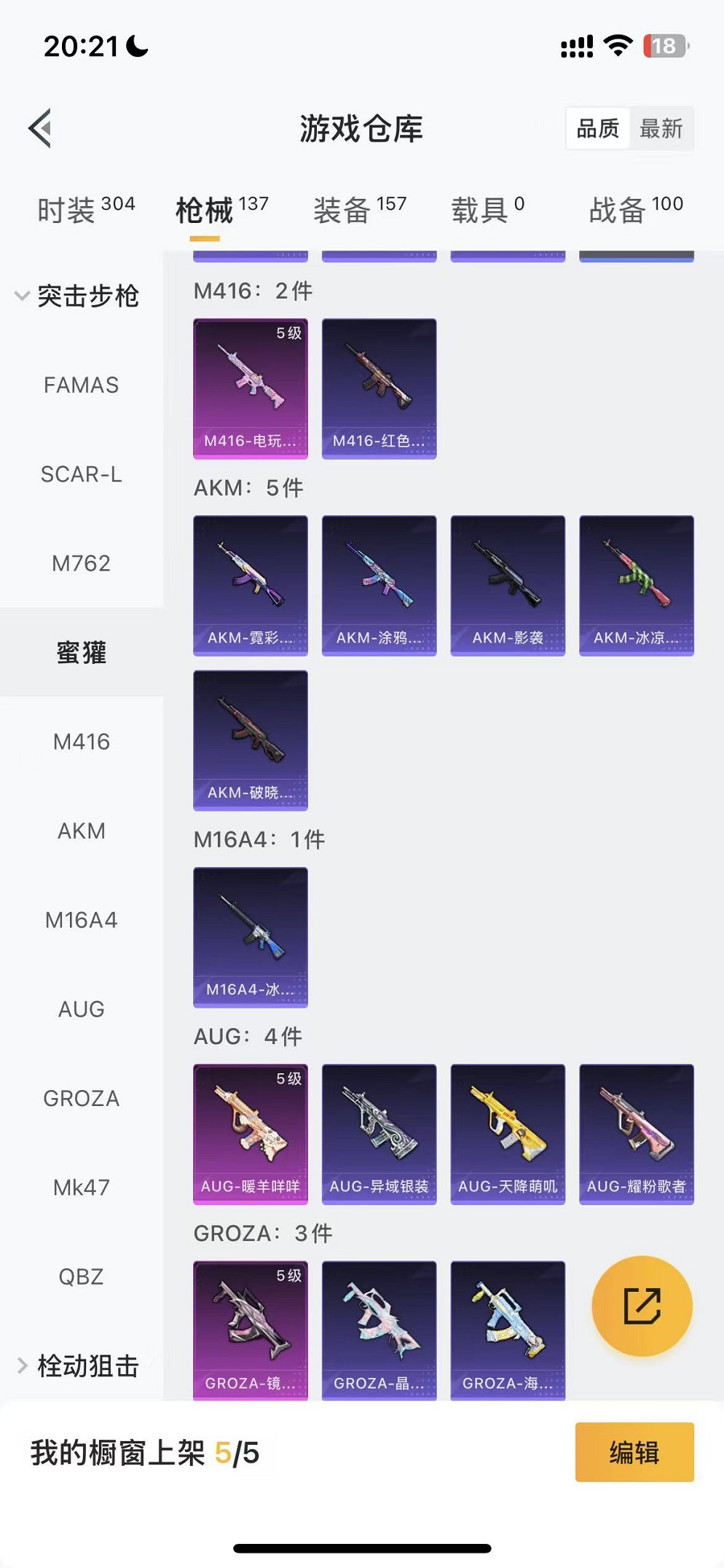
Task: Open the M416-电玩 skin tile
Action: [250, 388]
